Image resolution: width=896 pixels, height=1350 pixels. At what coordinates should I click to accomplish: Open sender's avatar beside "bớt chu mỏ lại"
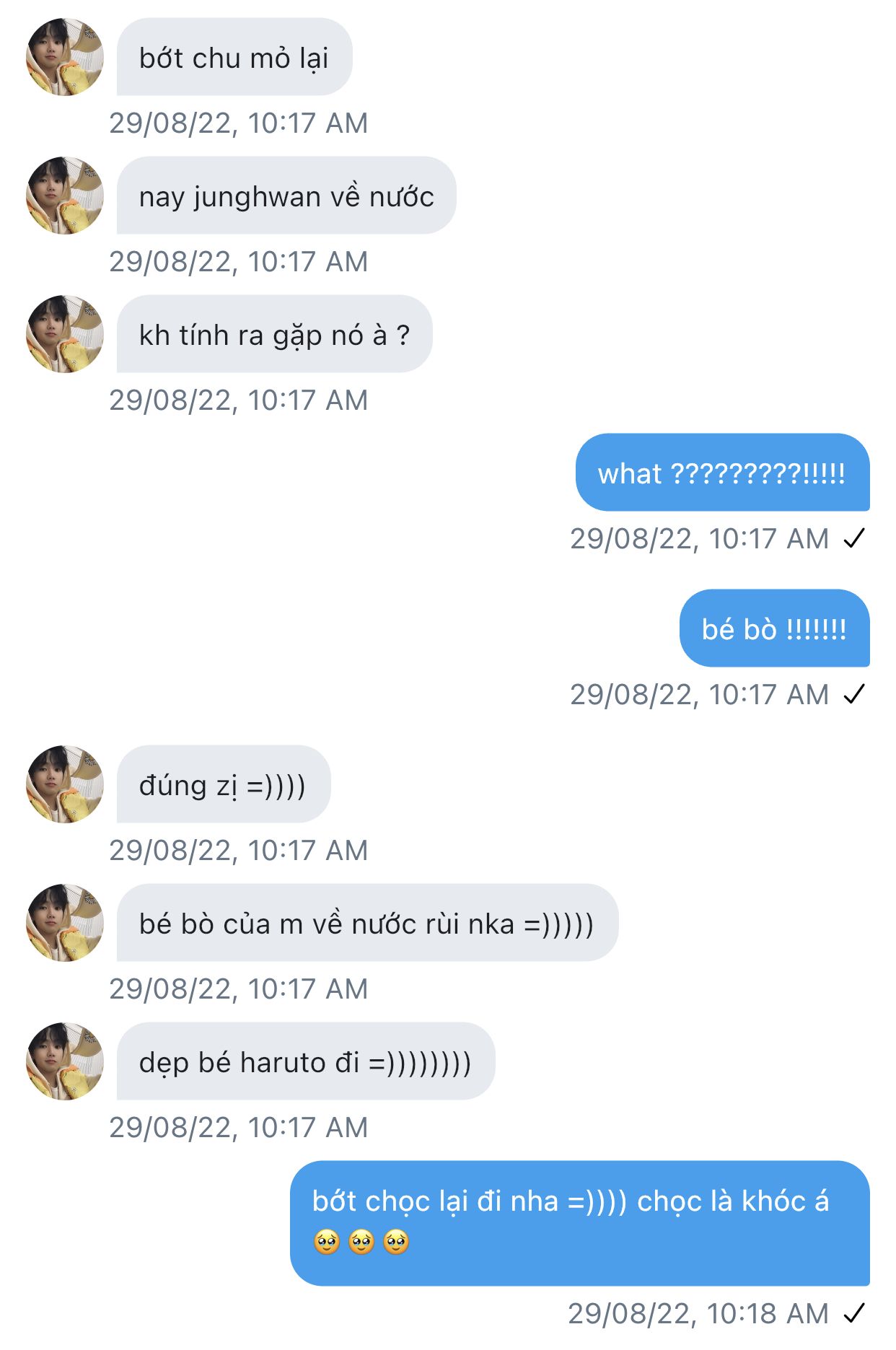pyautogui.click(x=65, y=57)
